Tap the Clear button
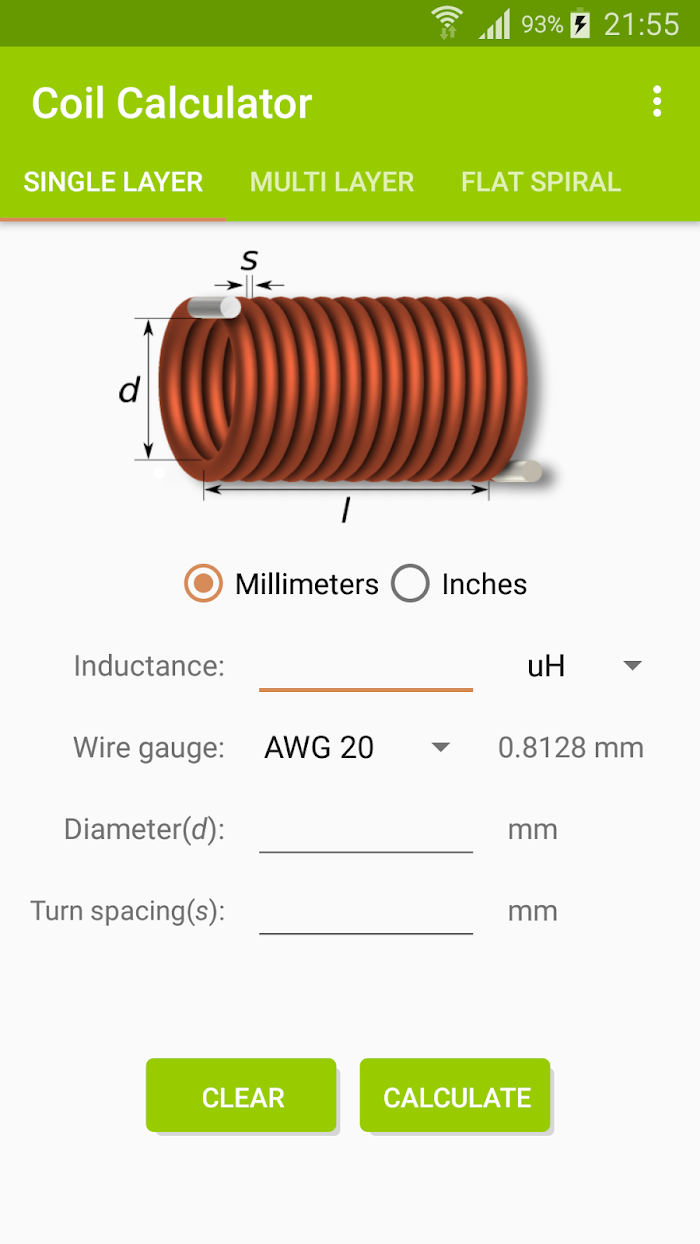Viewport: 700px width, 1244px height. point(242,1096)
